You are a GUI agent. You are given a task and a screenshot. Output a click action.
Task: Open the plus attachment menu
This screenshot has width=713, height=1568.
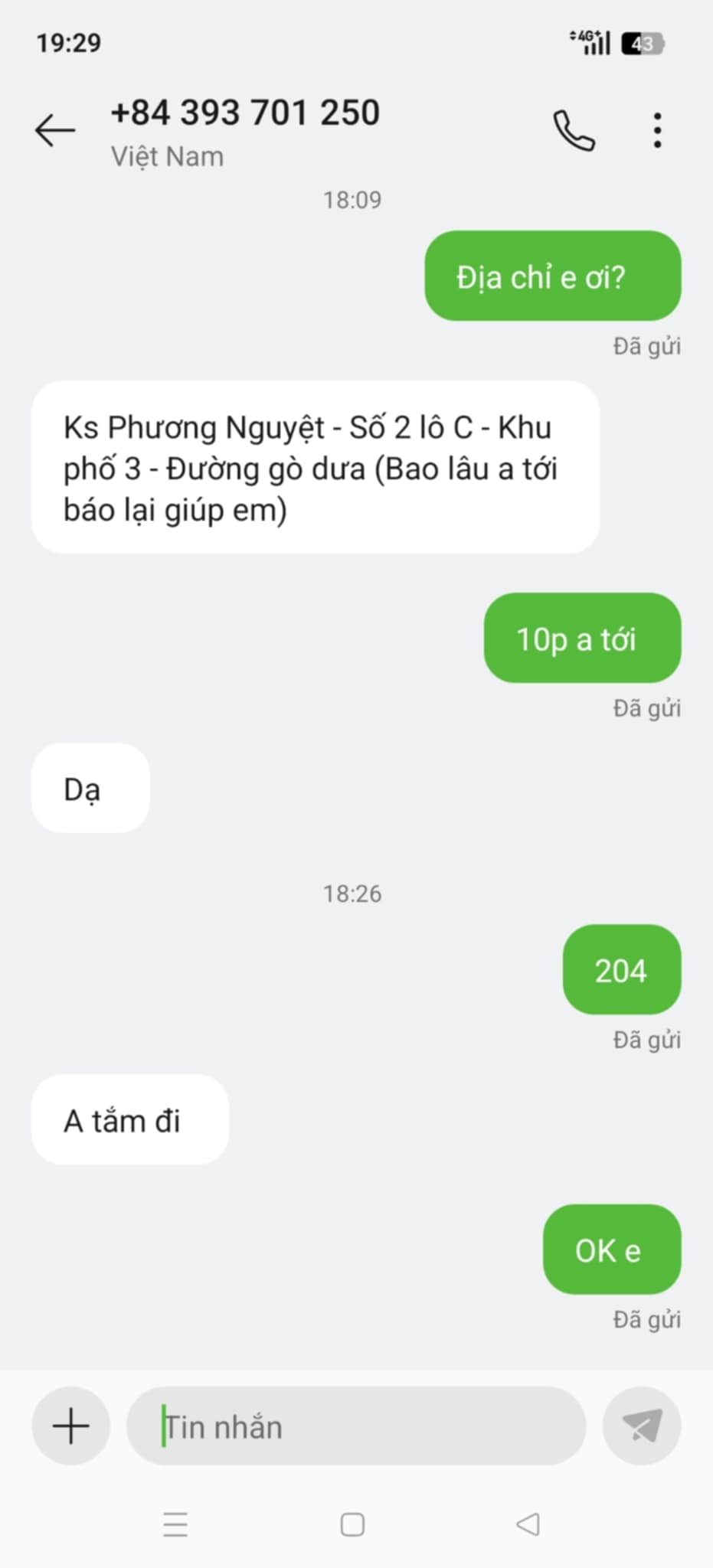pos(70,1426)
